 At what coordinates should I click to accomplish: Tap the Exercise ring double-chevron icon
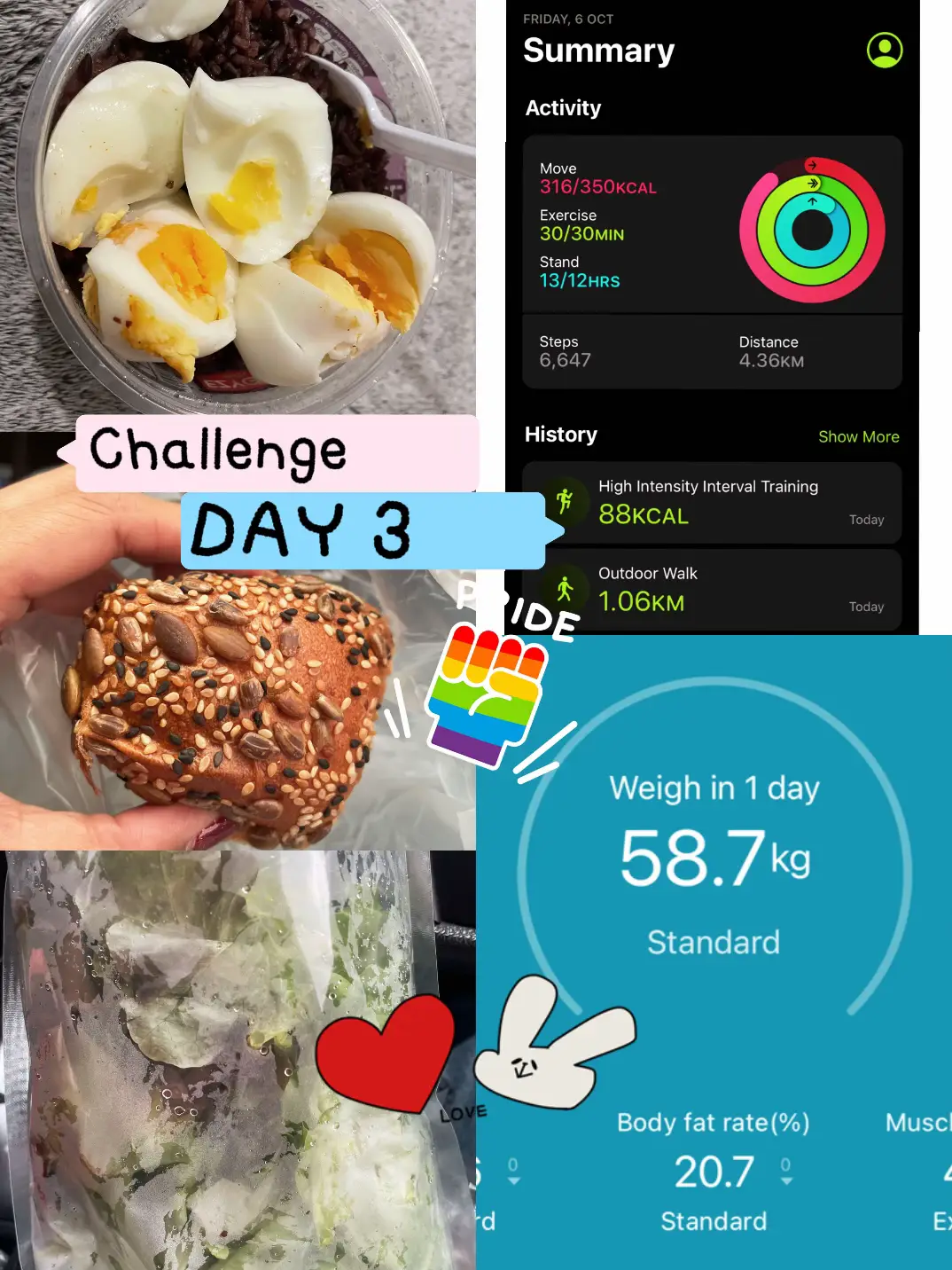pyautogui.click(x=813, y=184)
